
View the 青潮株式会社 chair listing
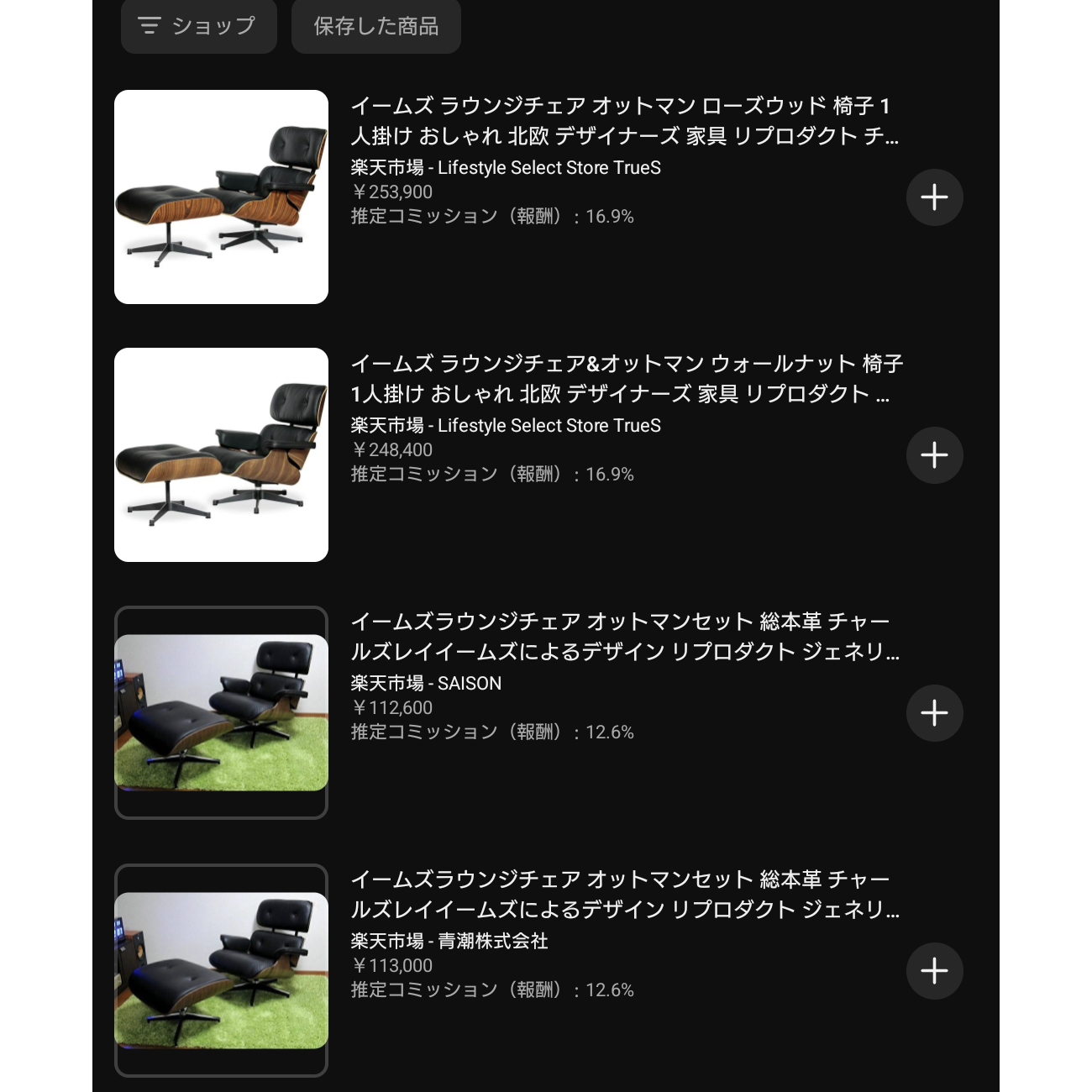624,894
